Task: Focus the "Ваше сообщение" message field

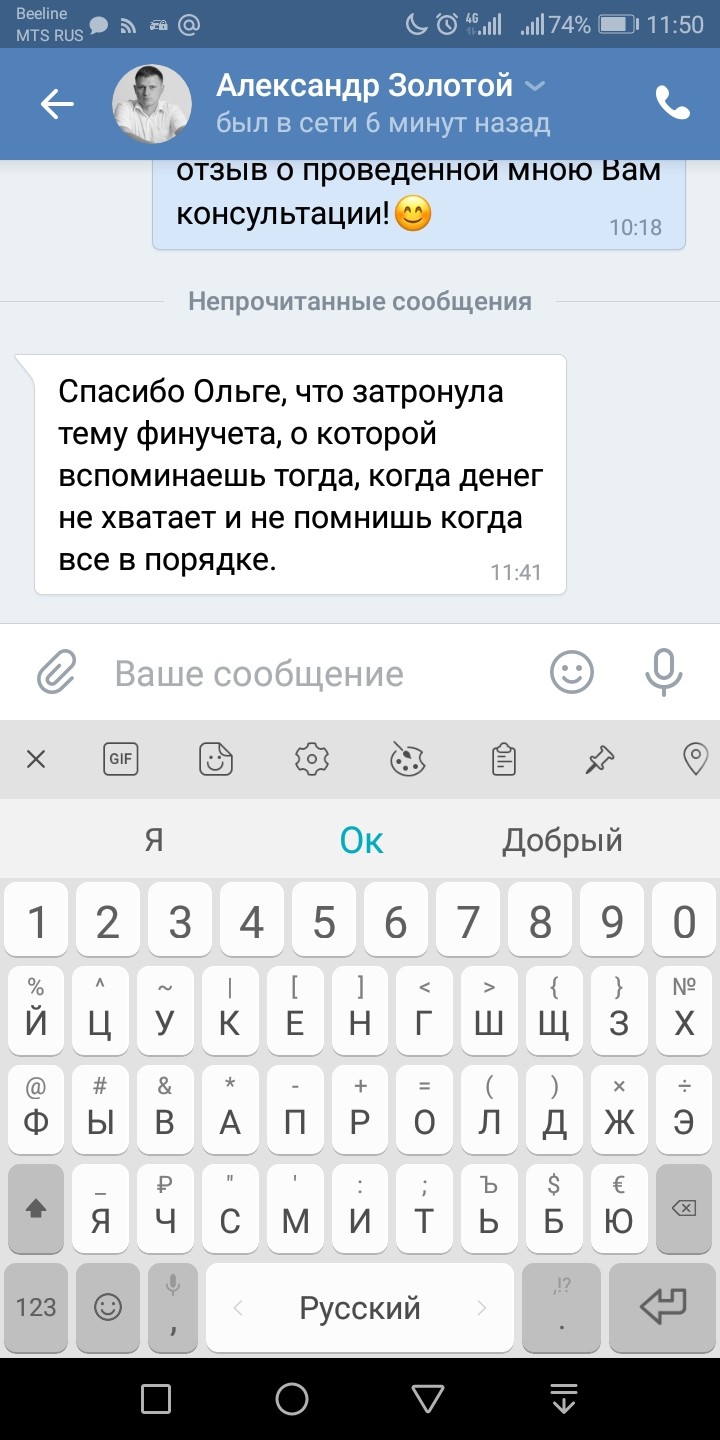Action: click(320, 673)
